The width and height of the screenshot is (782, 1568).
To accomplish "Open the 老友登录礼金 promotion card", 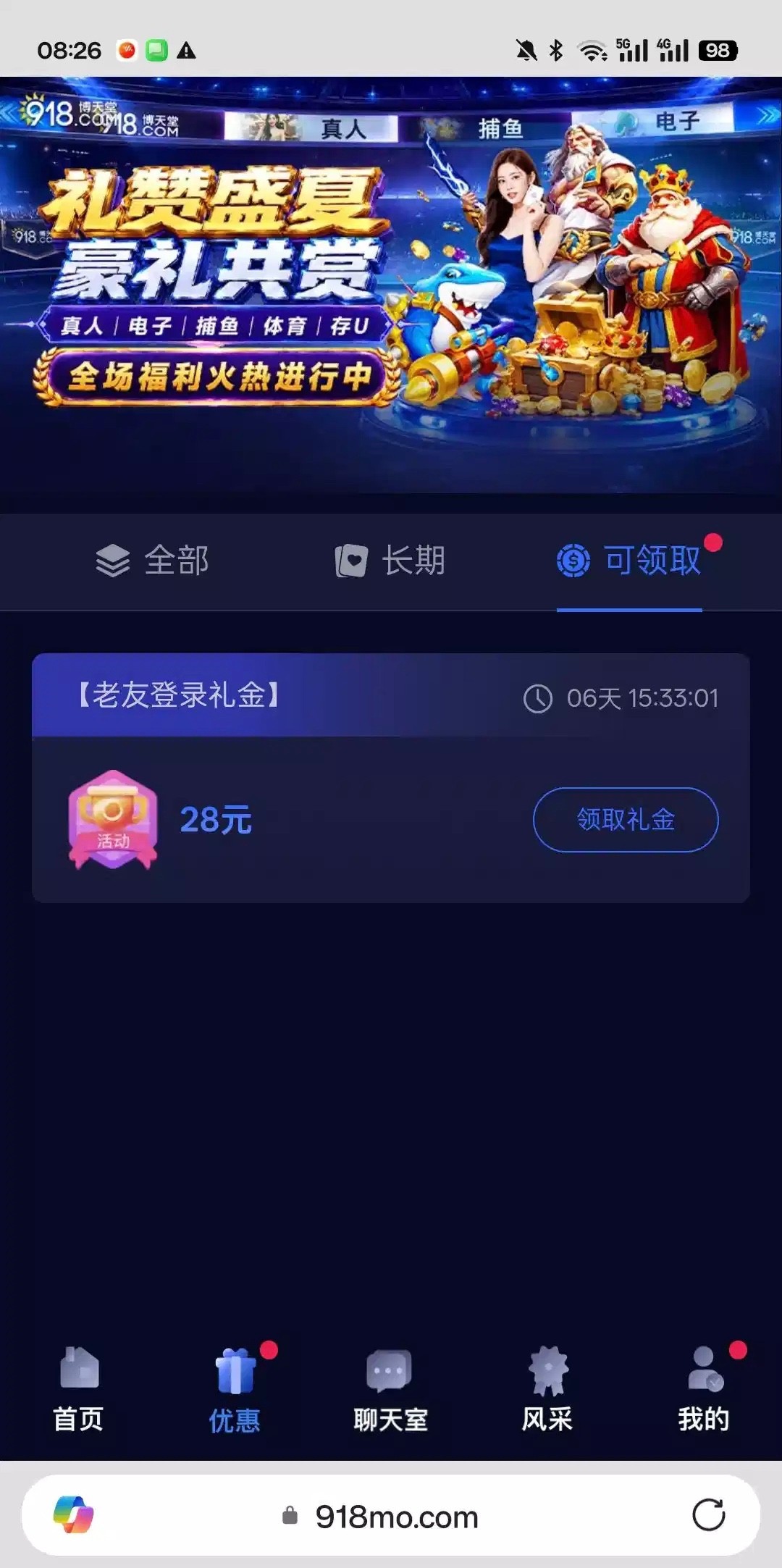I will pos(390,778).
